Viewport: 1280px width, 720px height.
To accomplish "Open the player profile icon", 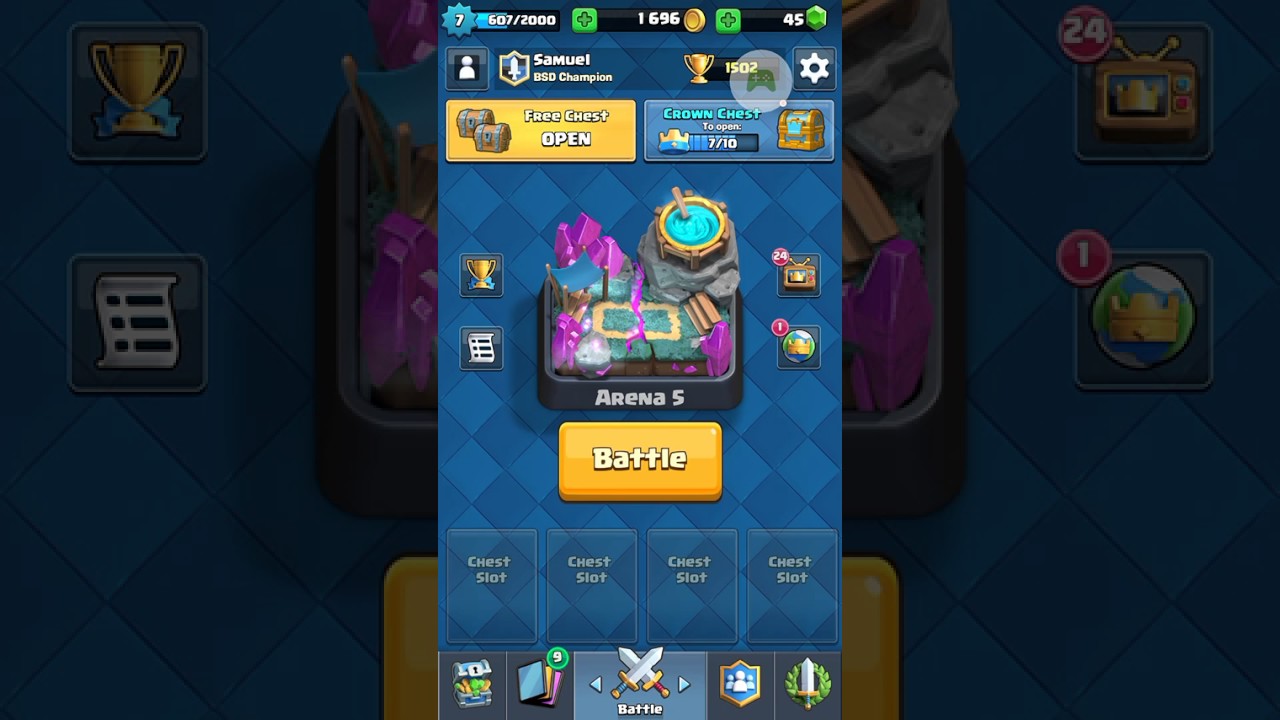I will point(467,68).
